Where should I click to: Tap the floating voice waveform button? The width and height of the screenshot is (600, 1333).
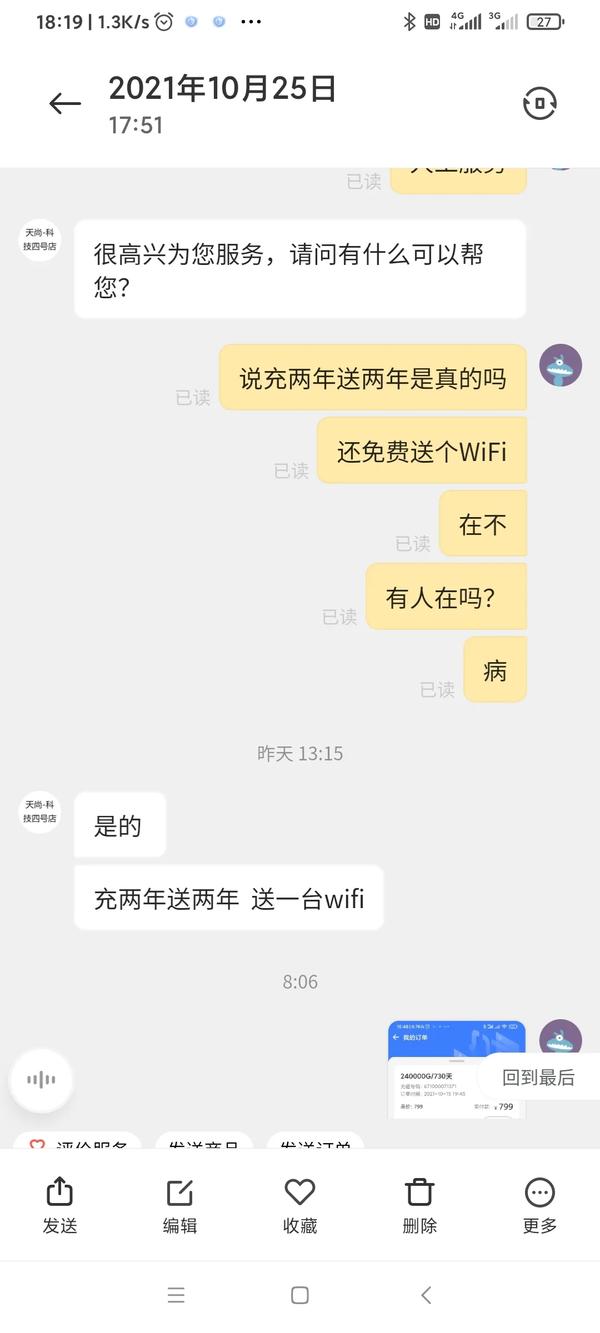click(41, 1080)
